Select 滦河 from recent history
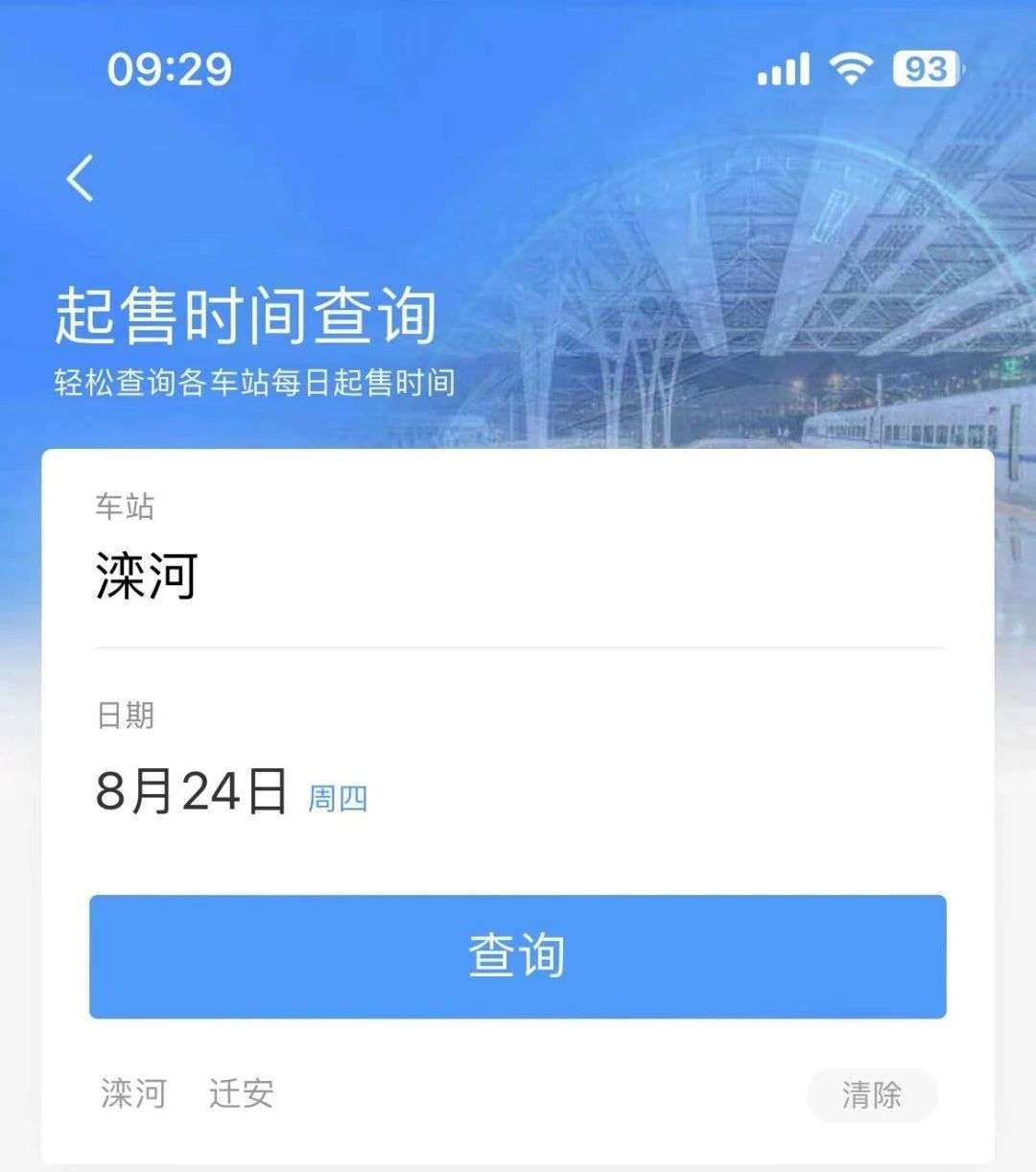 tap(133, 1093)
